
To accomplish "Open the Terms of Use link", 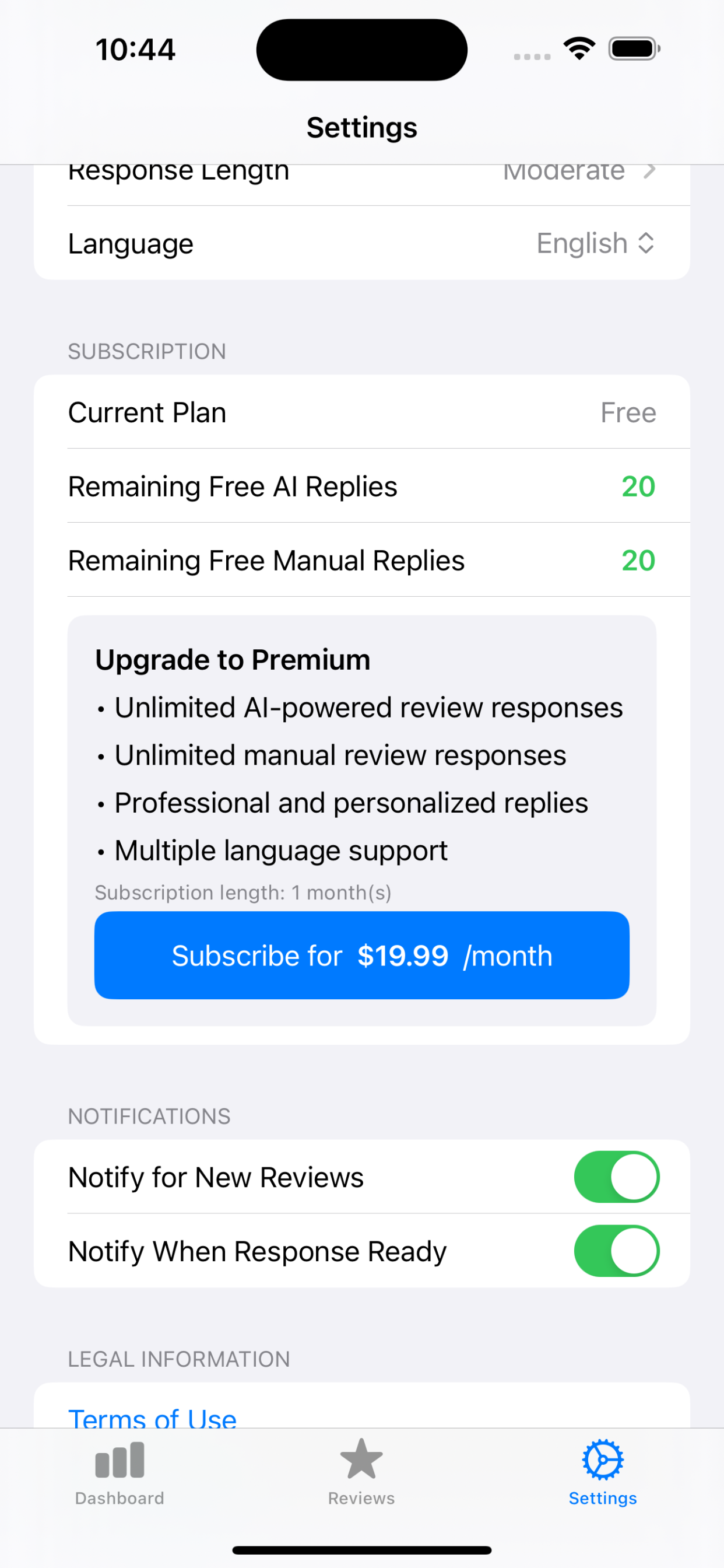I will coord(152,1417).
